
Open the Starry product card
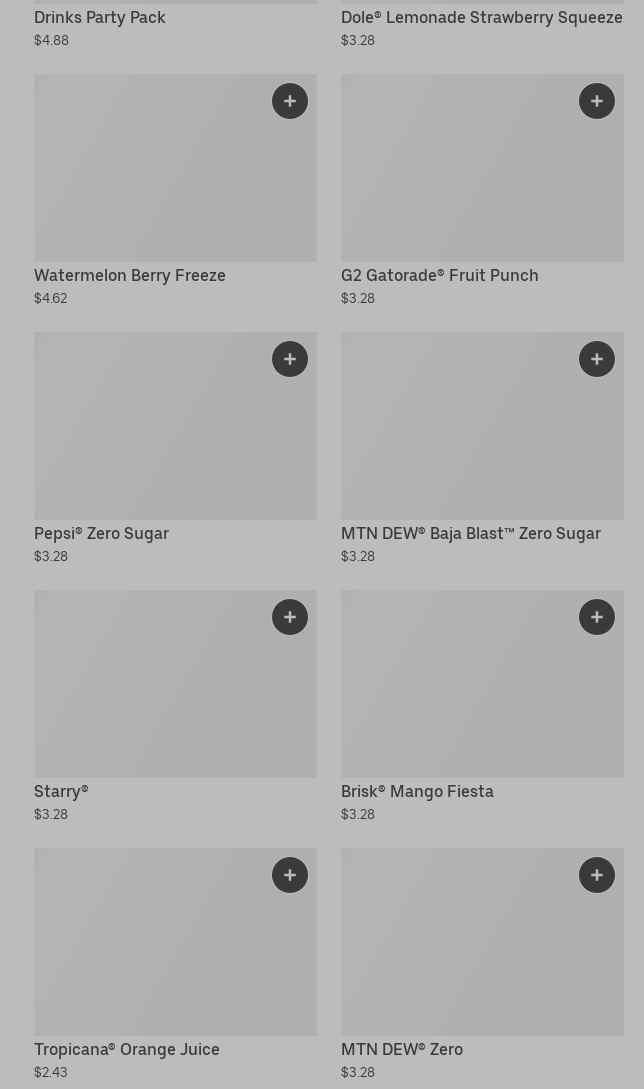click(x=150, y=700)
